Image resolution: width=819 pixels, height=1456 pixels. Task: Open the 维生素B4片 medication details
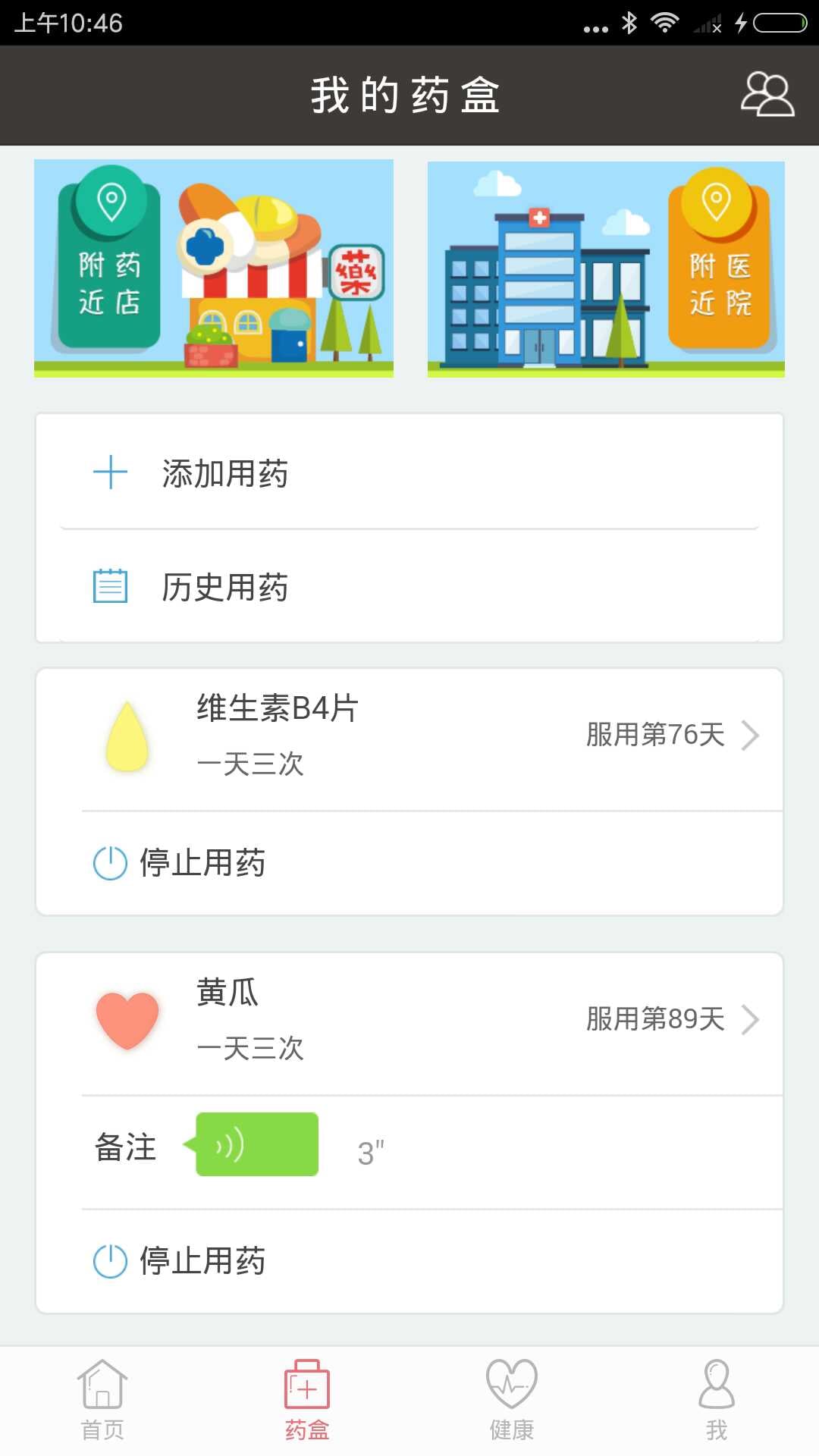(x=409, y=736)
